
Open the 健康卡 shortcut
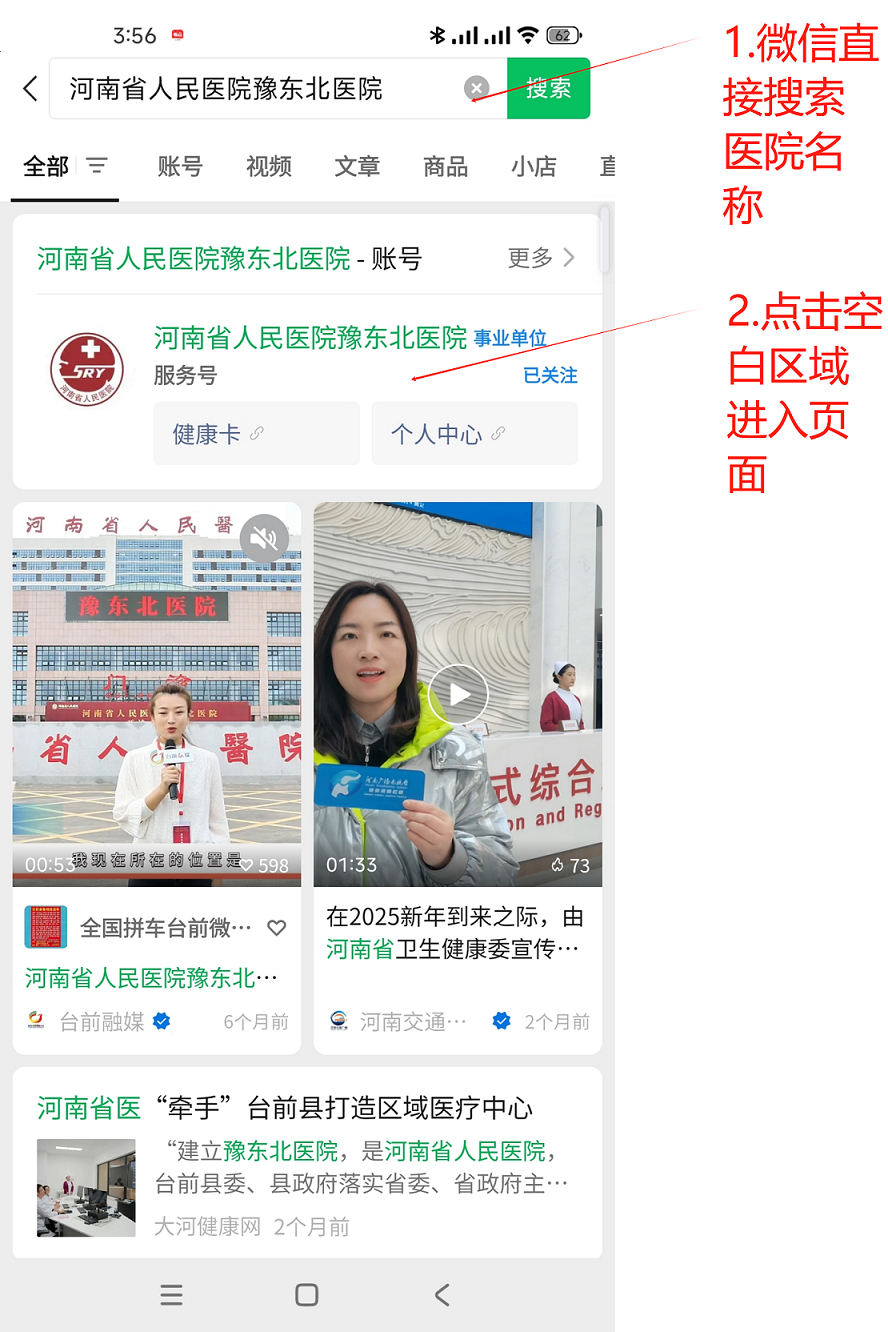(256, 434)
